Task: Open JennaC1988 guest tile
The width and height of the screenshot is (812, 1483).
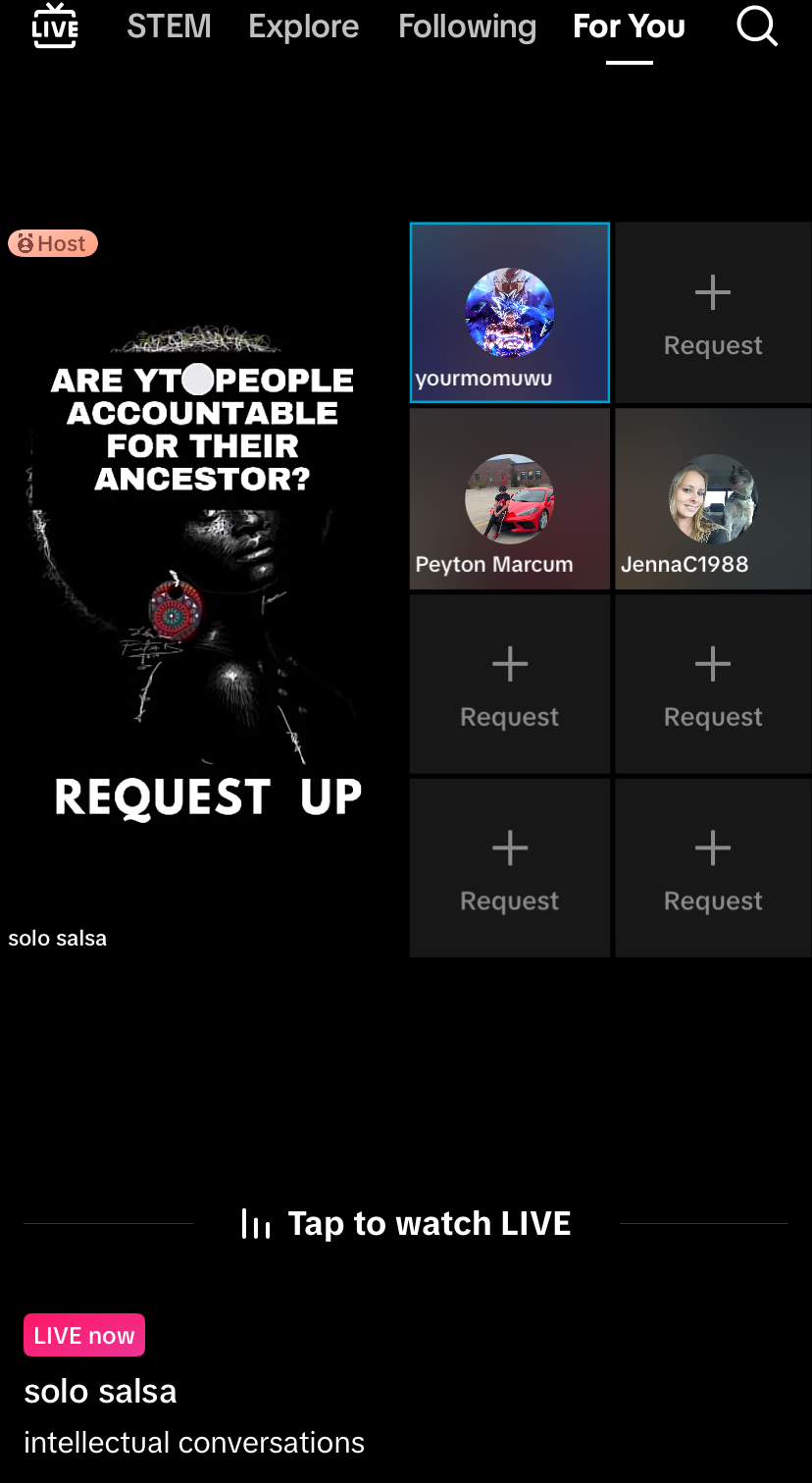Action: click(x=713, y=498)
